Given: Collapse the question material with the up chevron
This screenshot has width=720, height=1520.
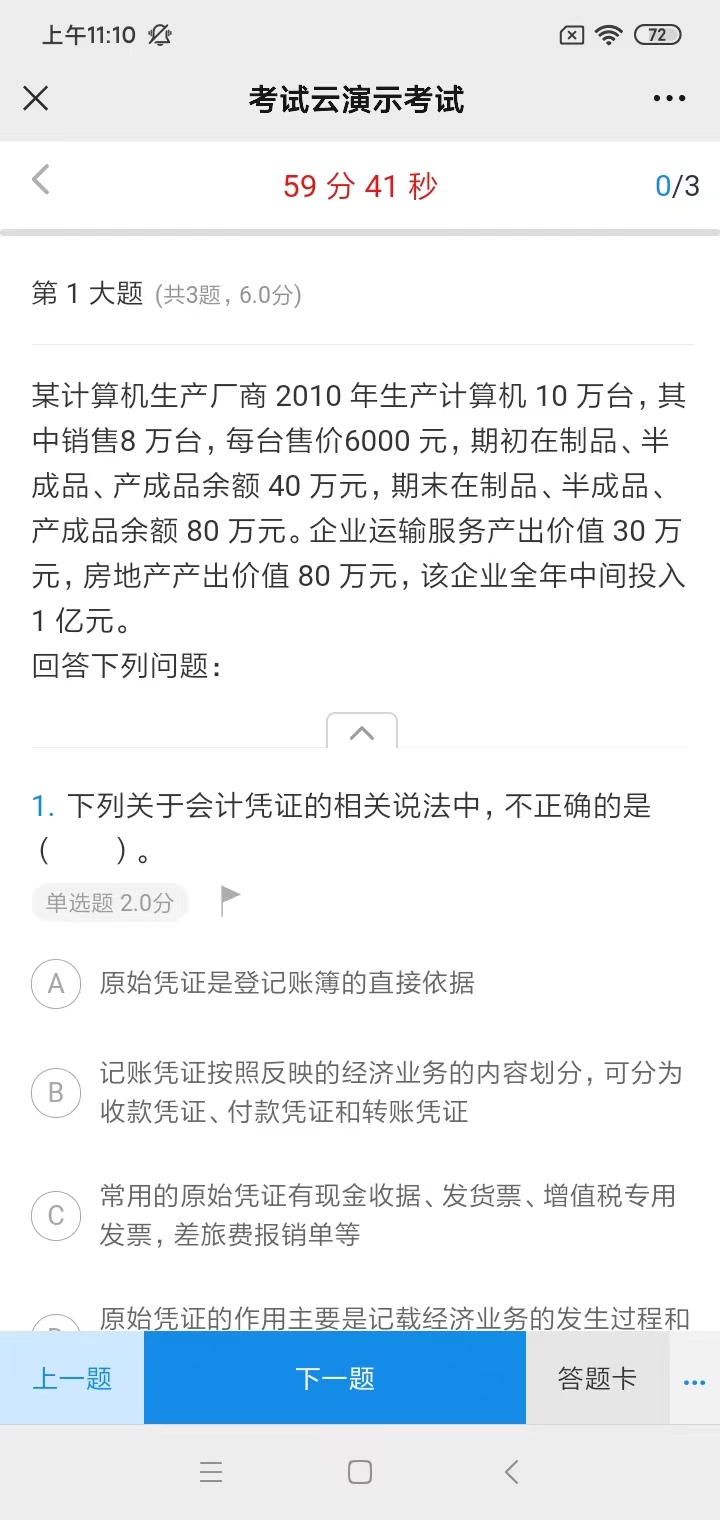Looking at the screenshot, I should click(x=362, y=732).
